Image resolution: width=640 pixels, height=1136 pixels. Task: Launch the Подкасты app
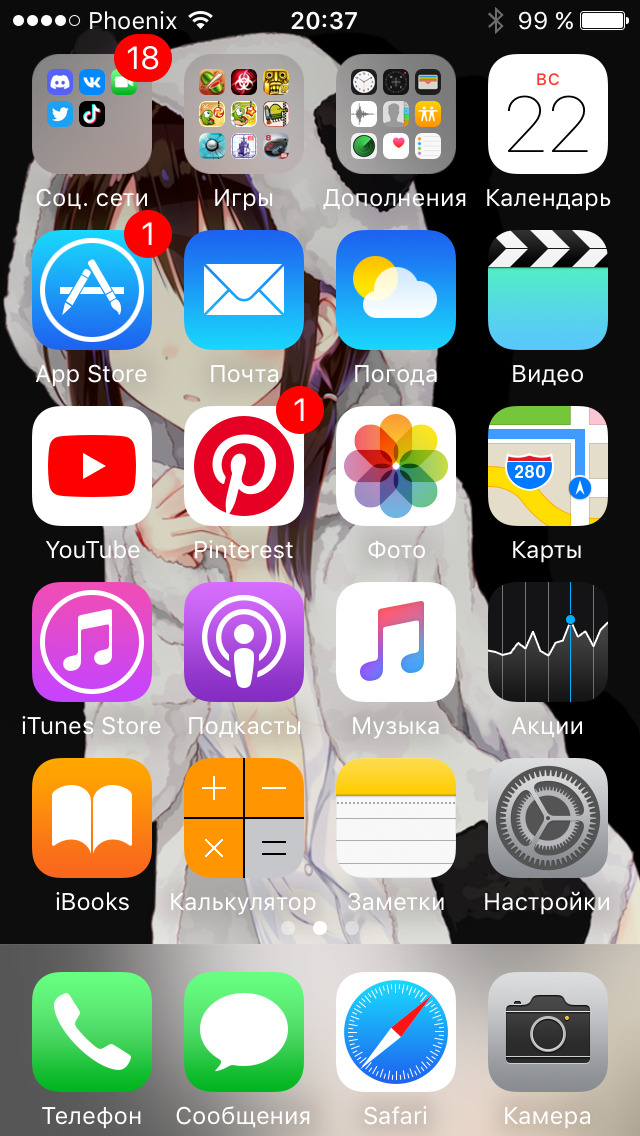(x=244, y=642)
